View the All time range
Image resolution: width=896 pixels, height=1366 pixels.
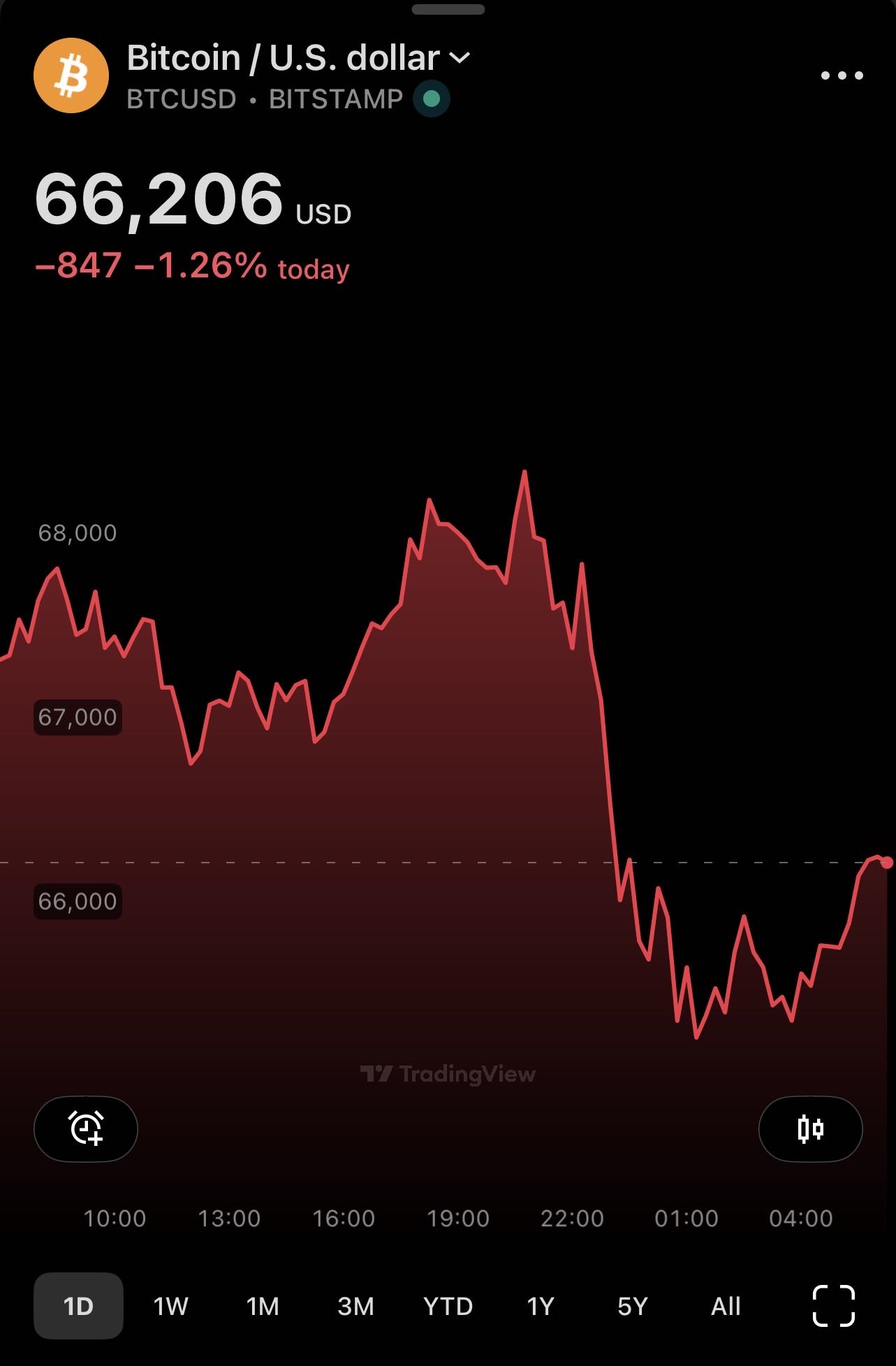(x=726, y=1305)
